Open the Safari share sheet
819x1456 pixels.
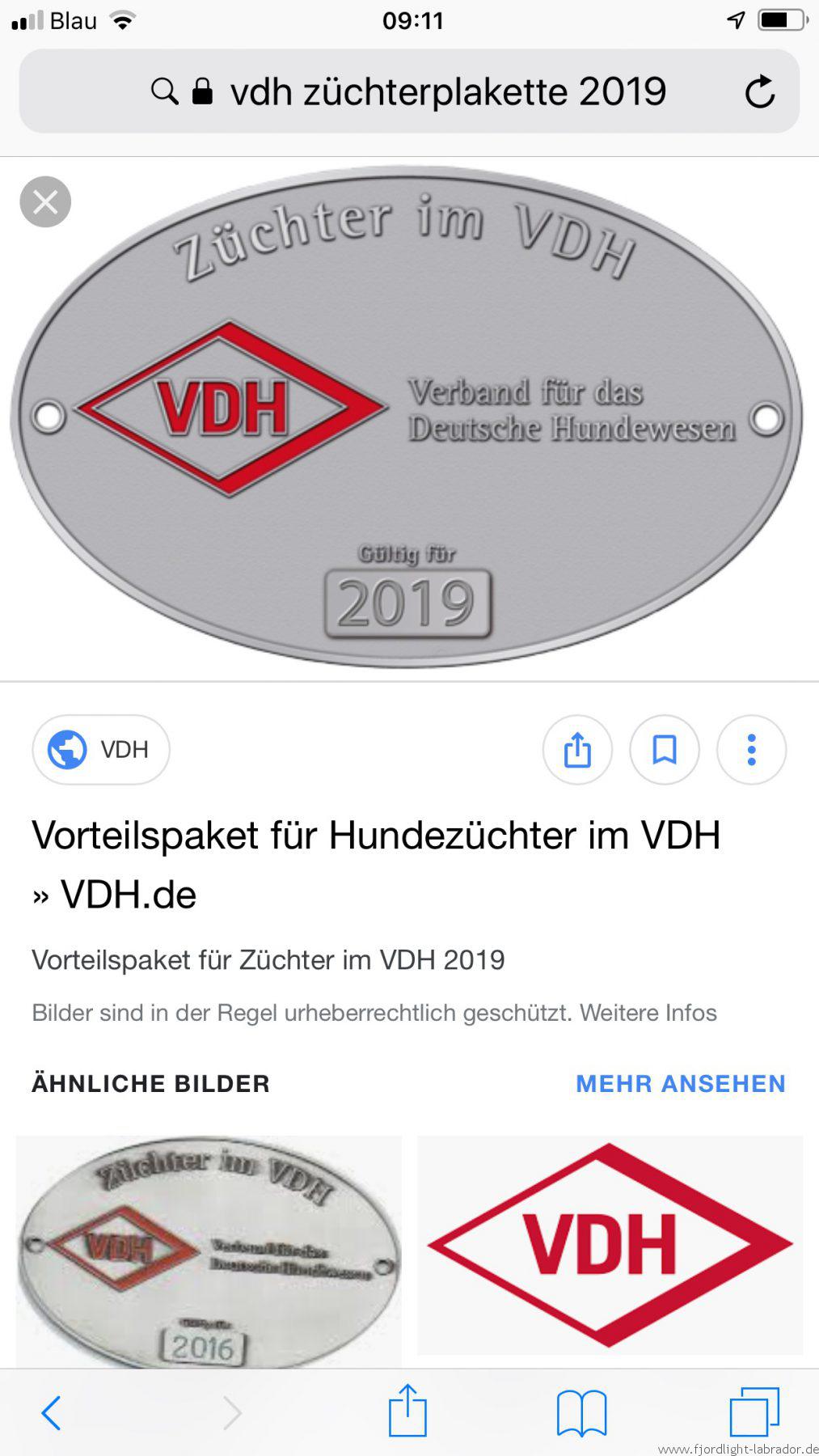pos(407,1410)
